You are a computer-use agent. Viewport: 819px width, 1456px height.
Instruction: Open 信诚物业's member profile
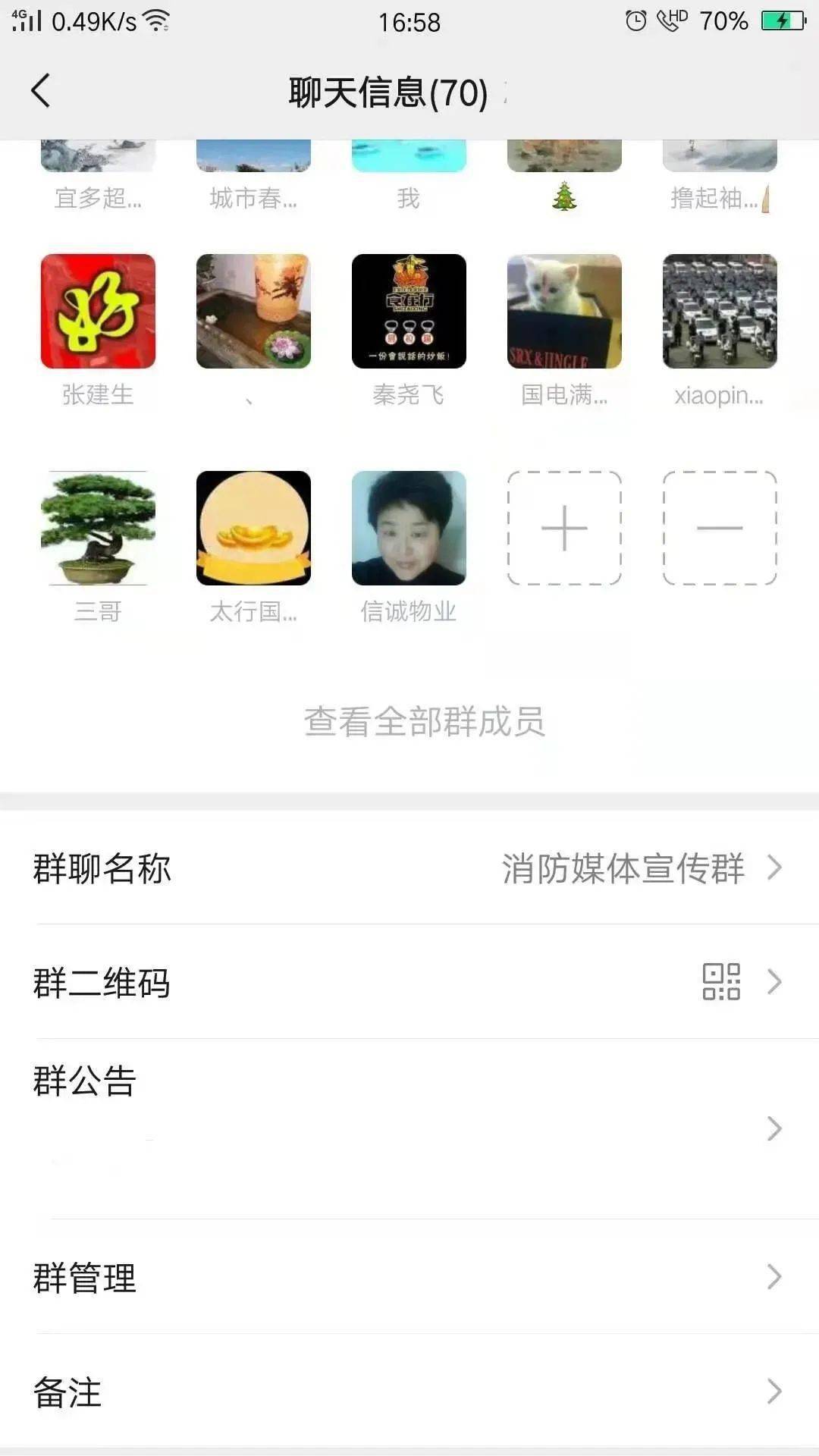coord(409,528)
